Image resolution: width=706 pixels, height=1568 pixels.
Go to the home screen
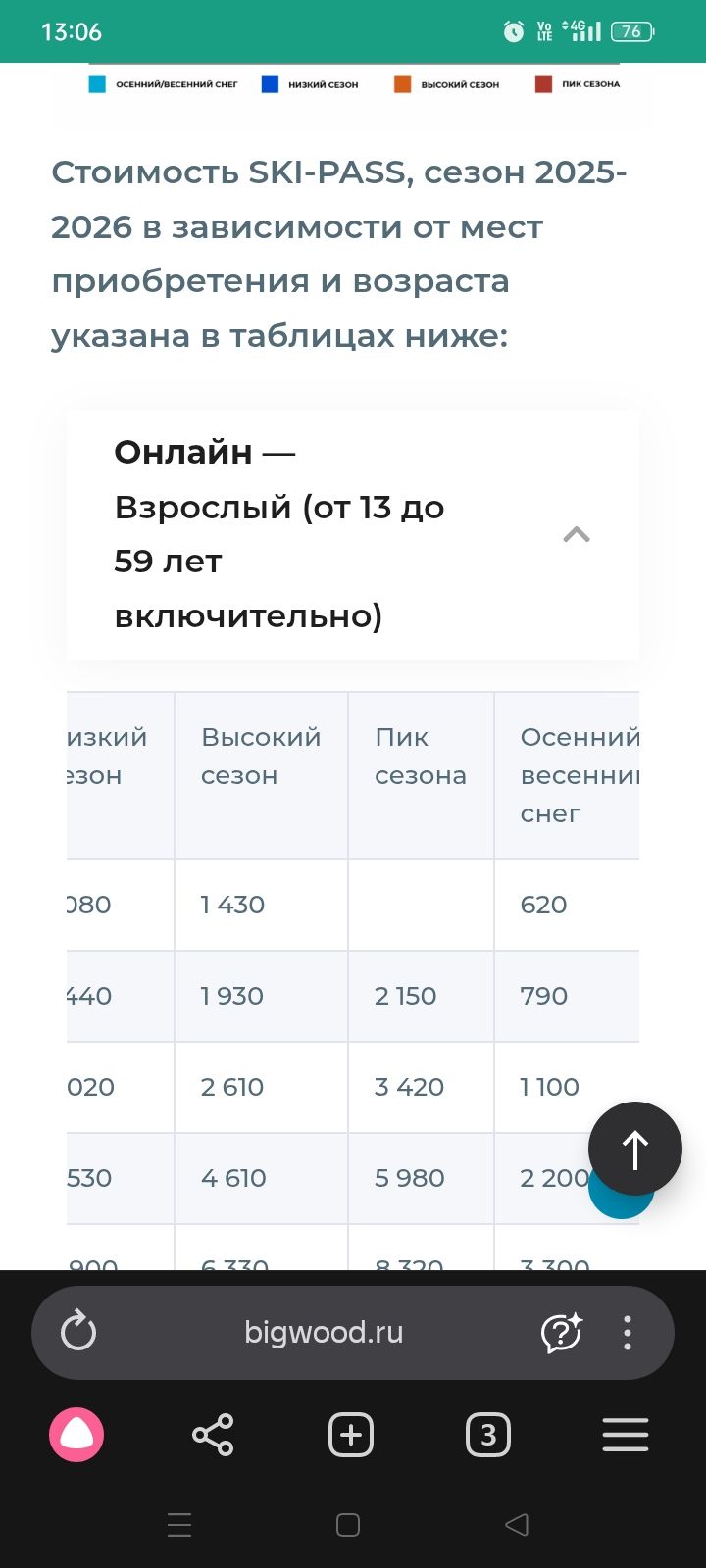tap(348, 1525)
